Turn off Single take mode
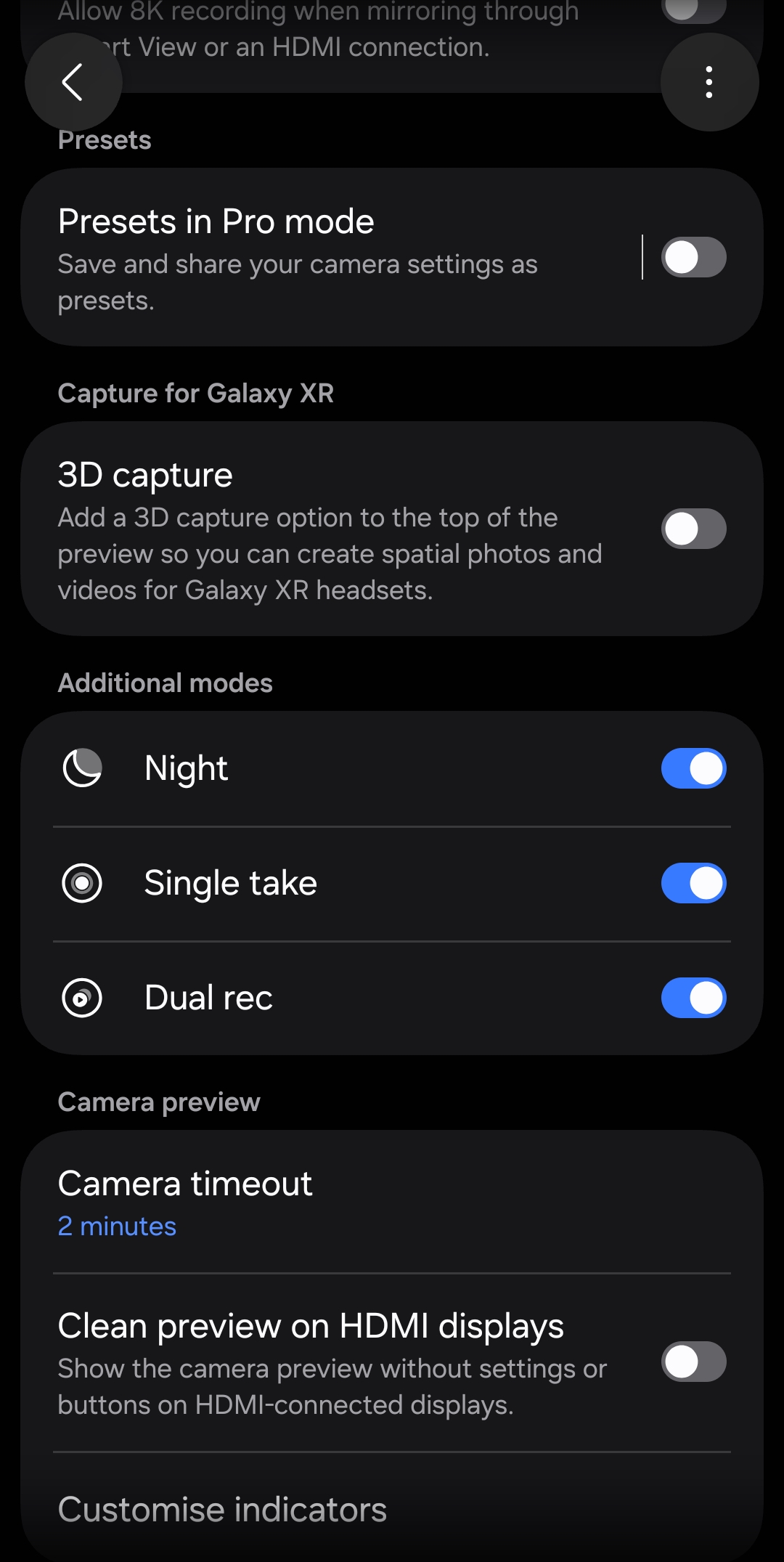Viewport: 784px width, 1562px height. [x=693, y=883]
